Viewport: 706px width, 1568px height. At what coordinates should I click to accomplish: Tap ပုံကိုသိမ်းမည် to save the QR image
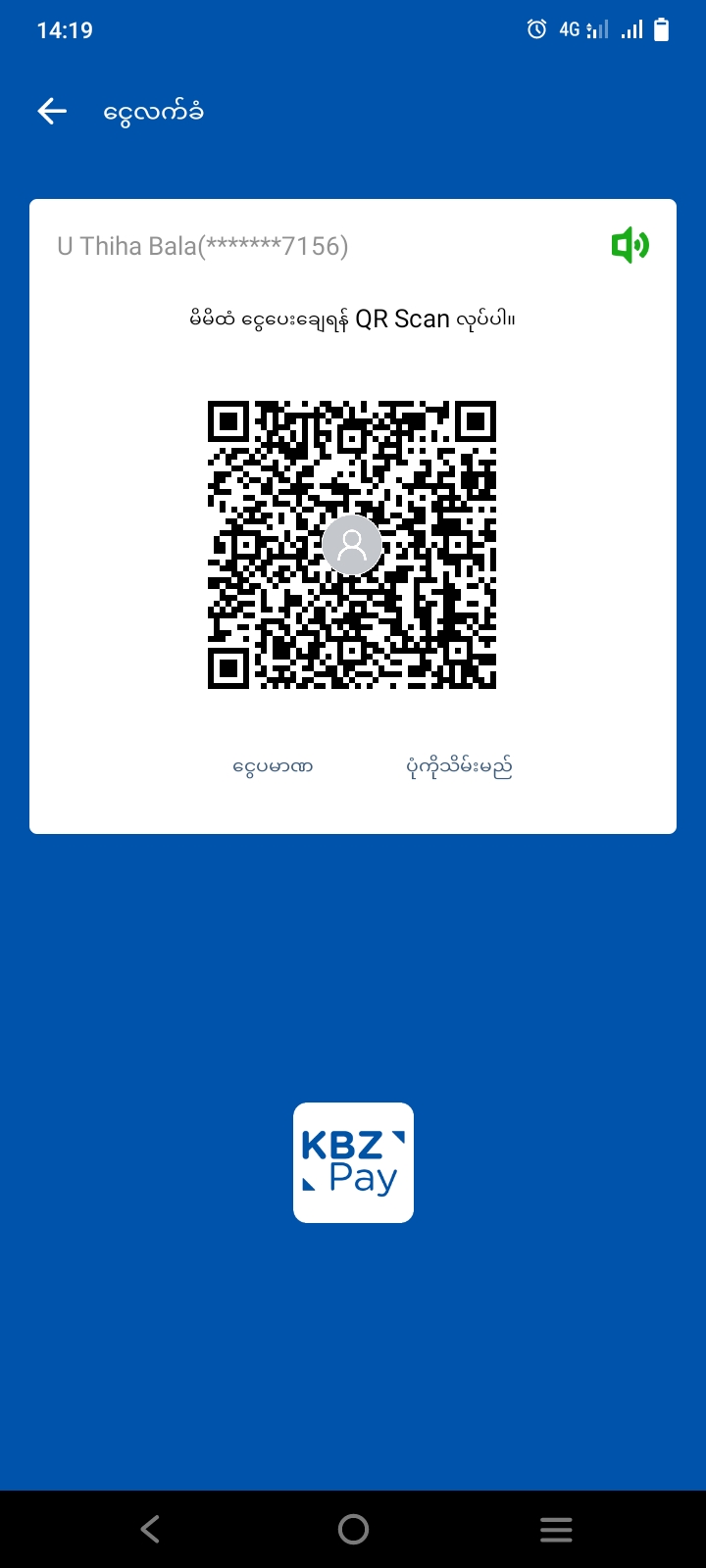(x=459, y=766)
